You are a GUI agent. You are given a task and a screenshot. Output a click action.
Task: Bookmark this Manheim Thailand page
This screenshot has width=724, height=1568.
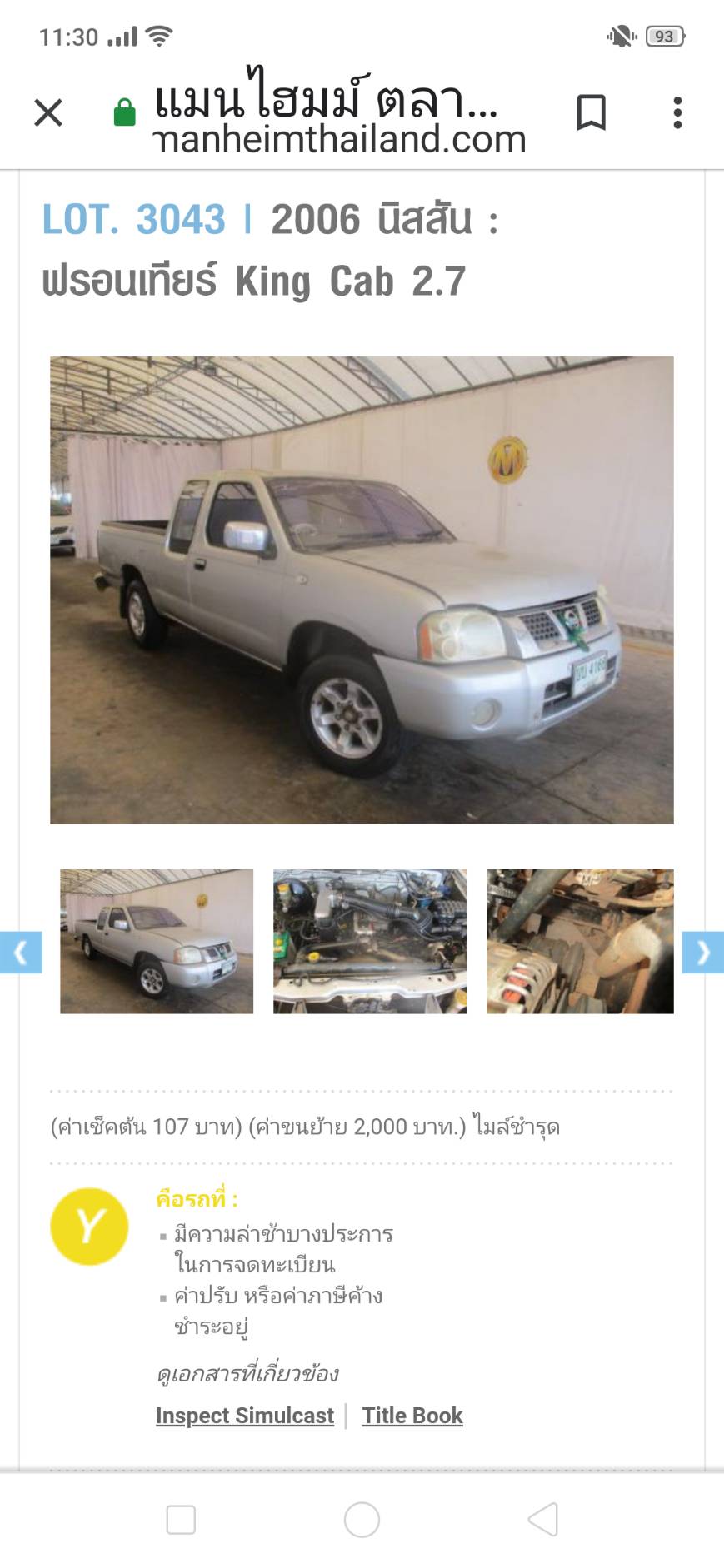click(591, 112)
